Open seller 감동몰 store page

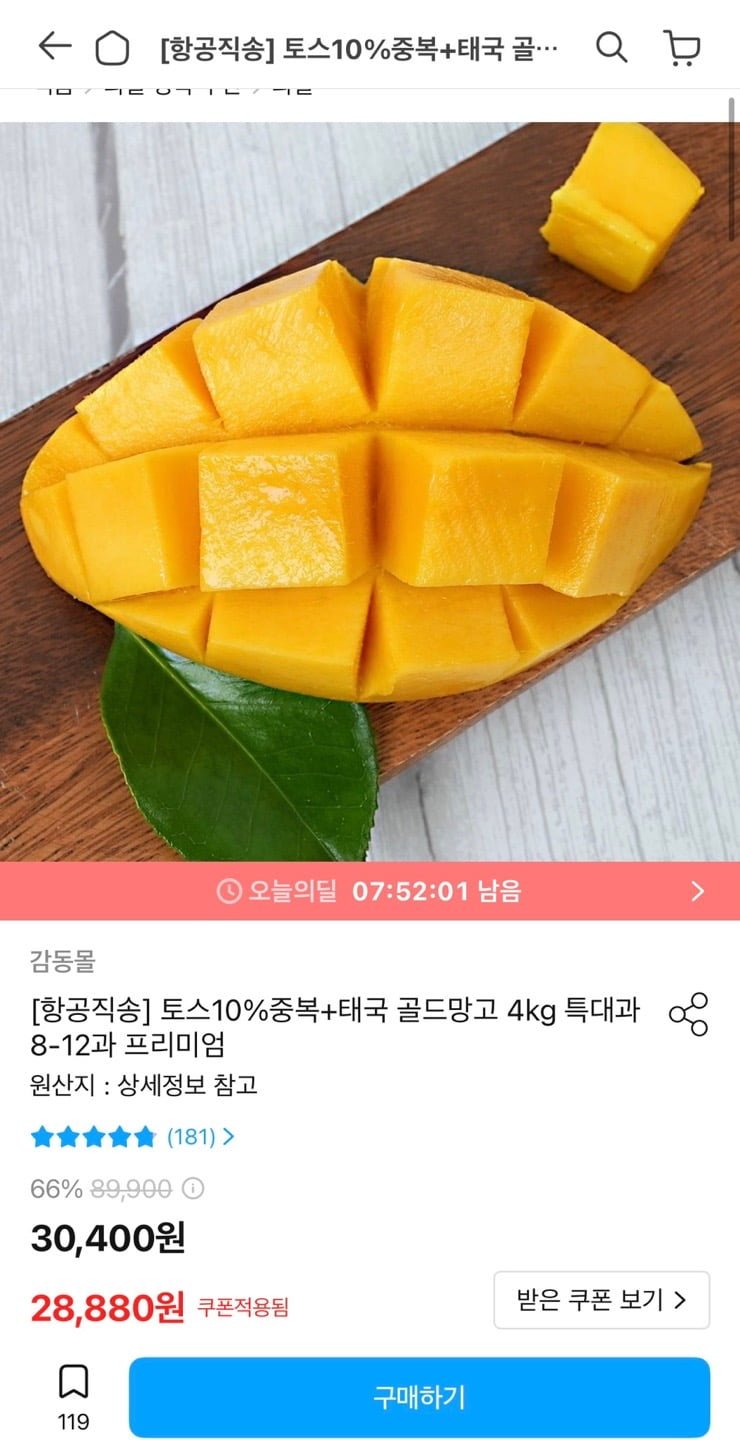[x=63, y=962]
